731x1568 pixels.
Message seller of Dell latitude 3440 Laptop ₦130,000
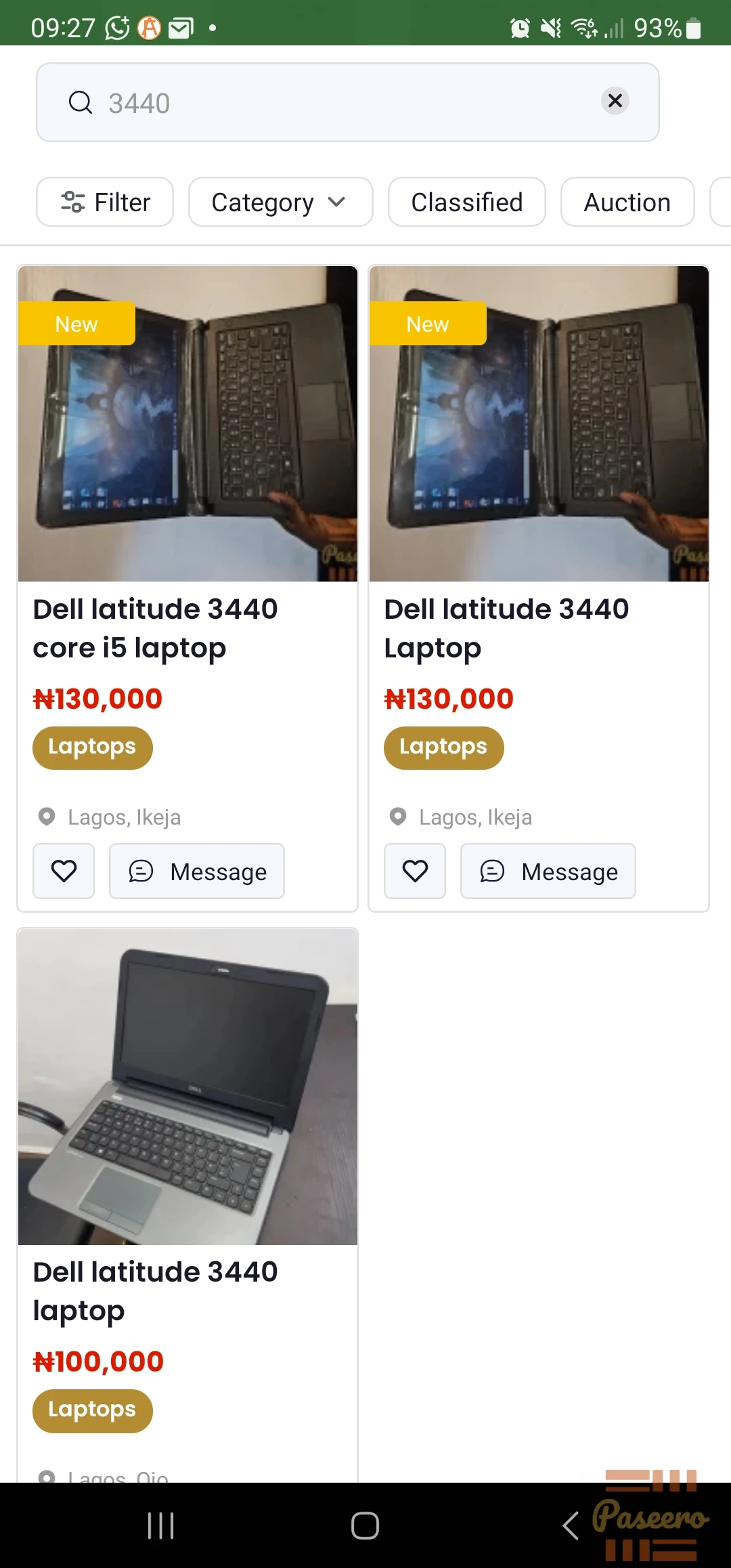(548, 871)
